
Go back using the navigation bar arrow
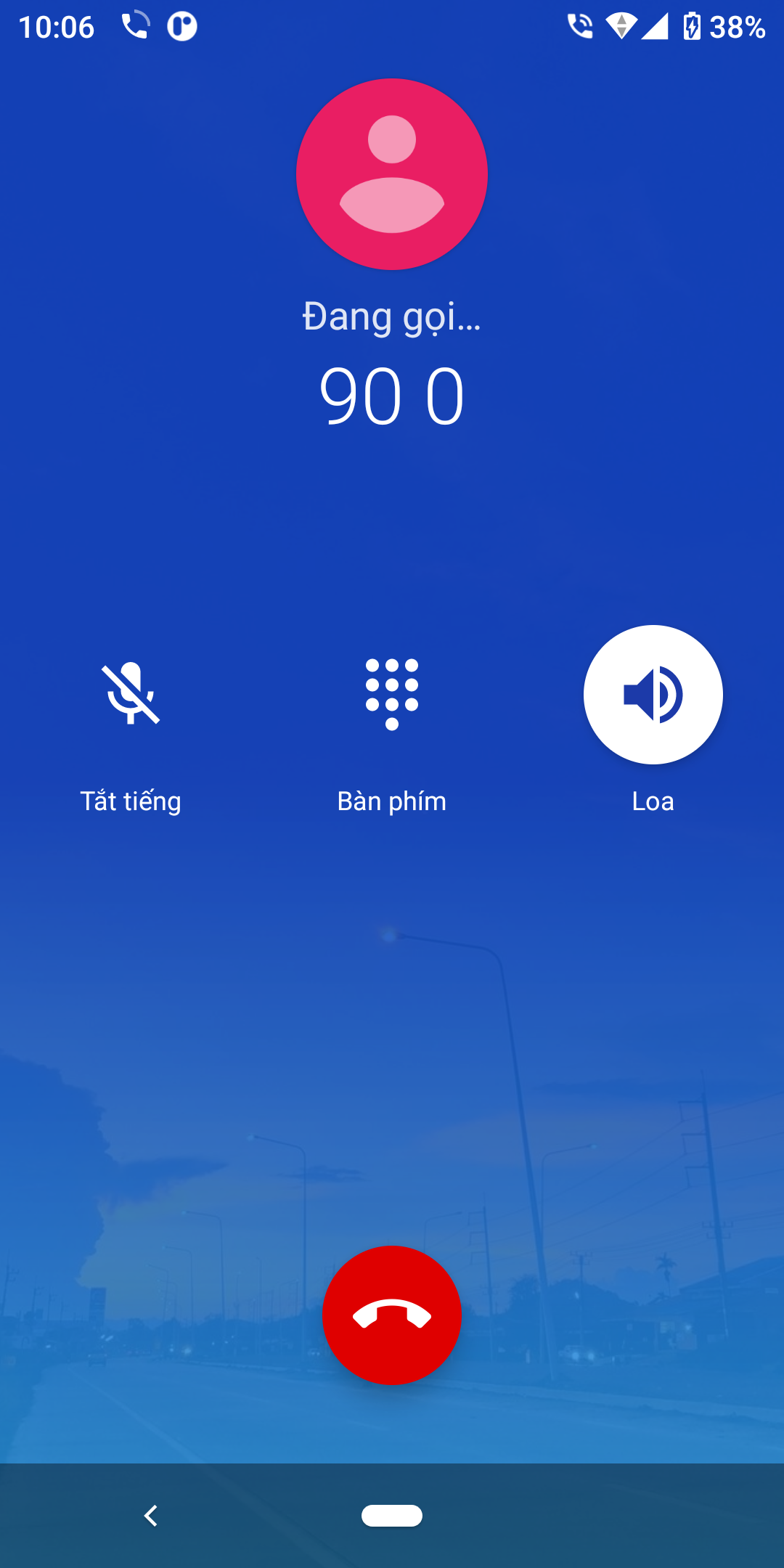tap(151, 1516)
